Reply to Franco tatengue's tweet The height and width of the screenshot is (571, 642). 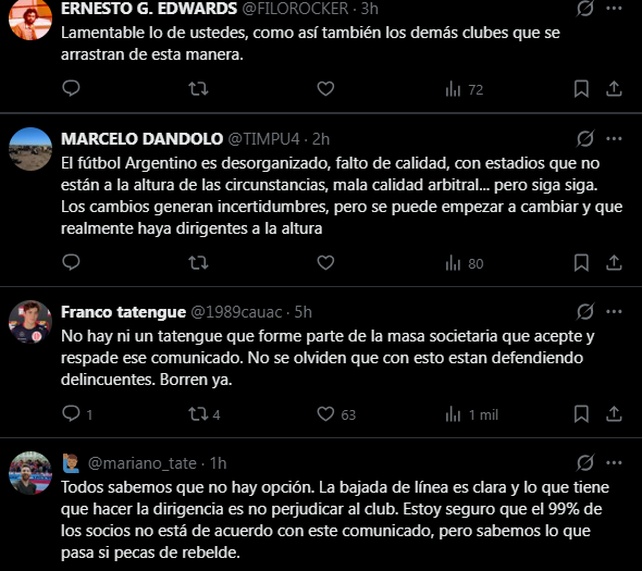[71, 414]
